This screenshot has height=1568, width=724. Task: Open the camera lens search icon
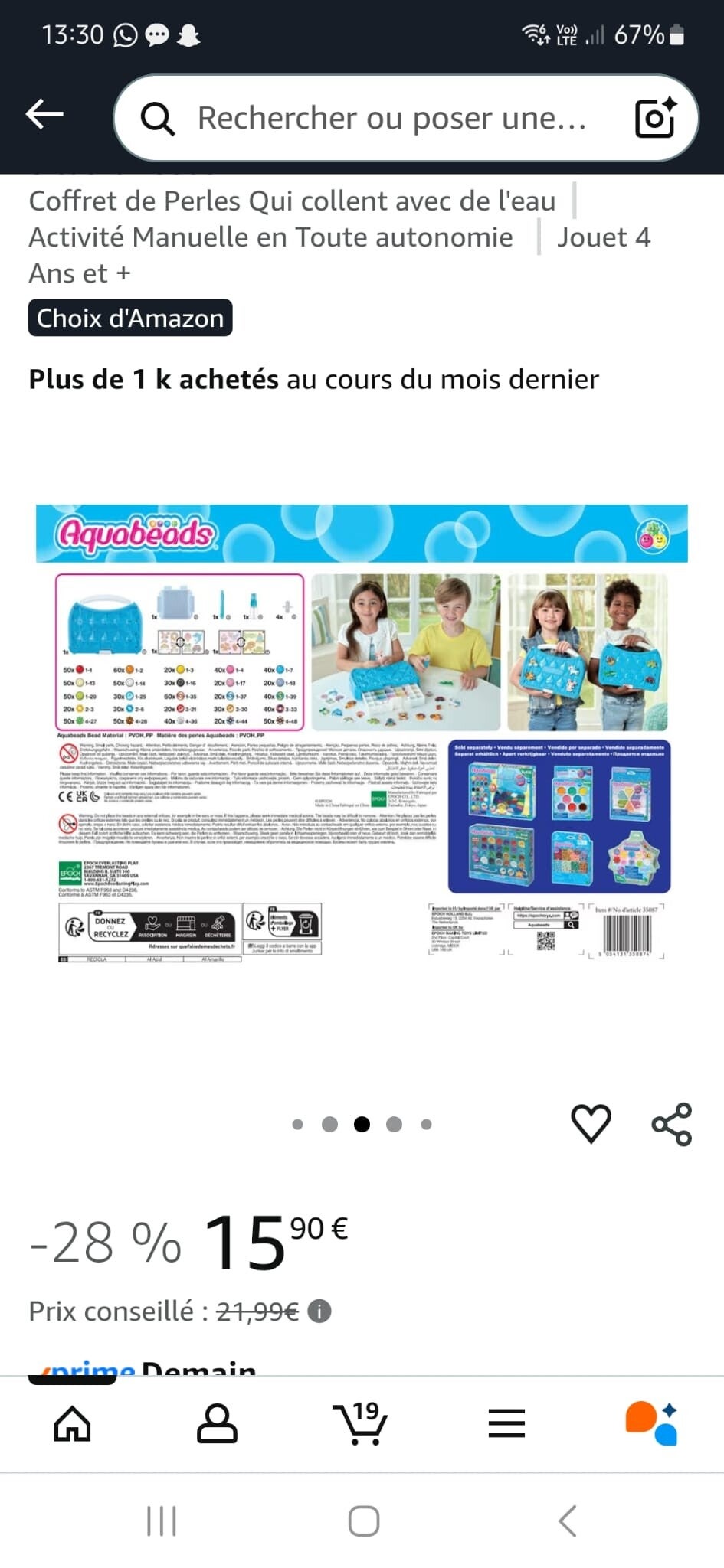[x=656, y=118]
